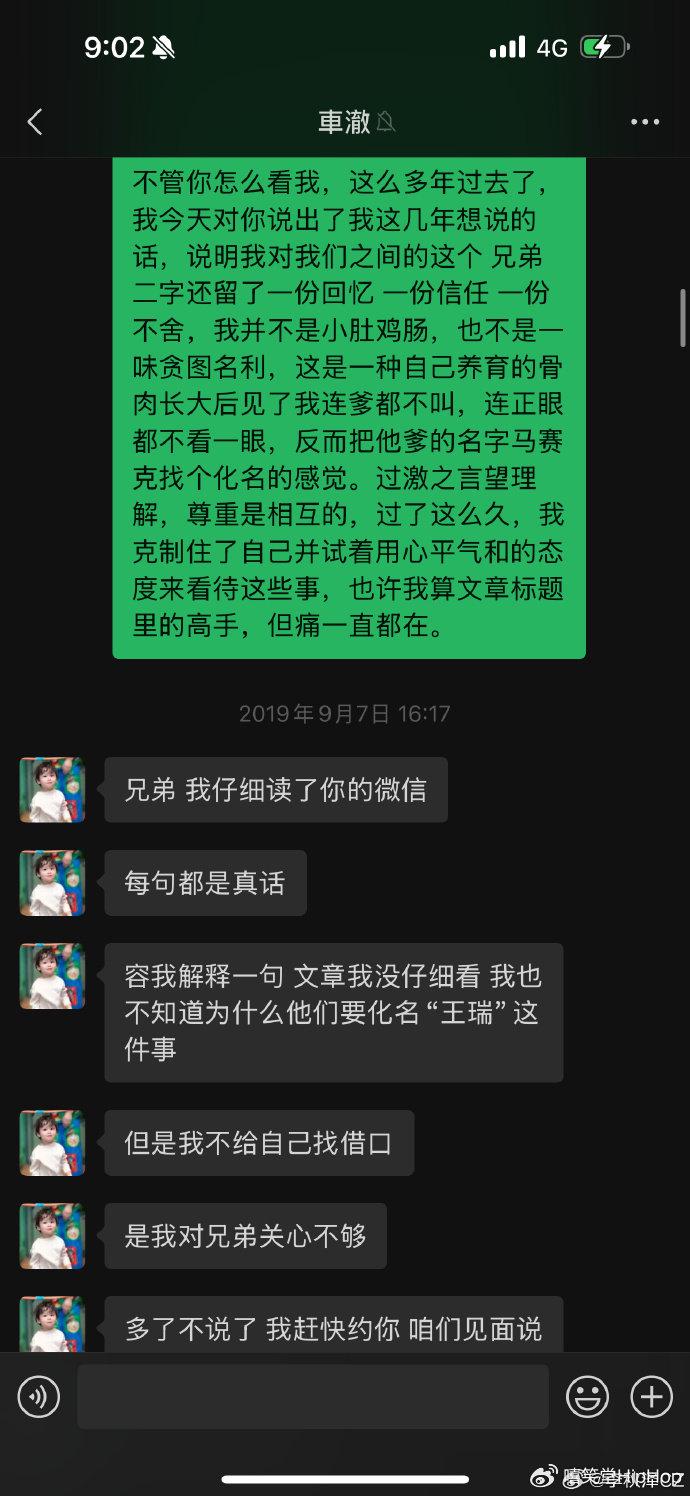Open the chat info overflow menu
This screenshot has height=1496, width=690.
645,122
